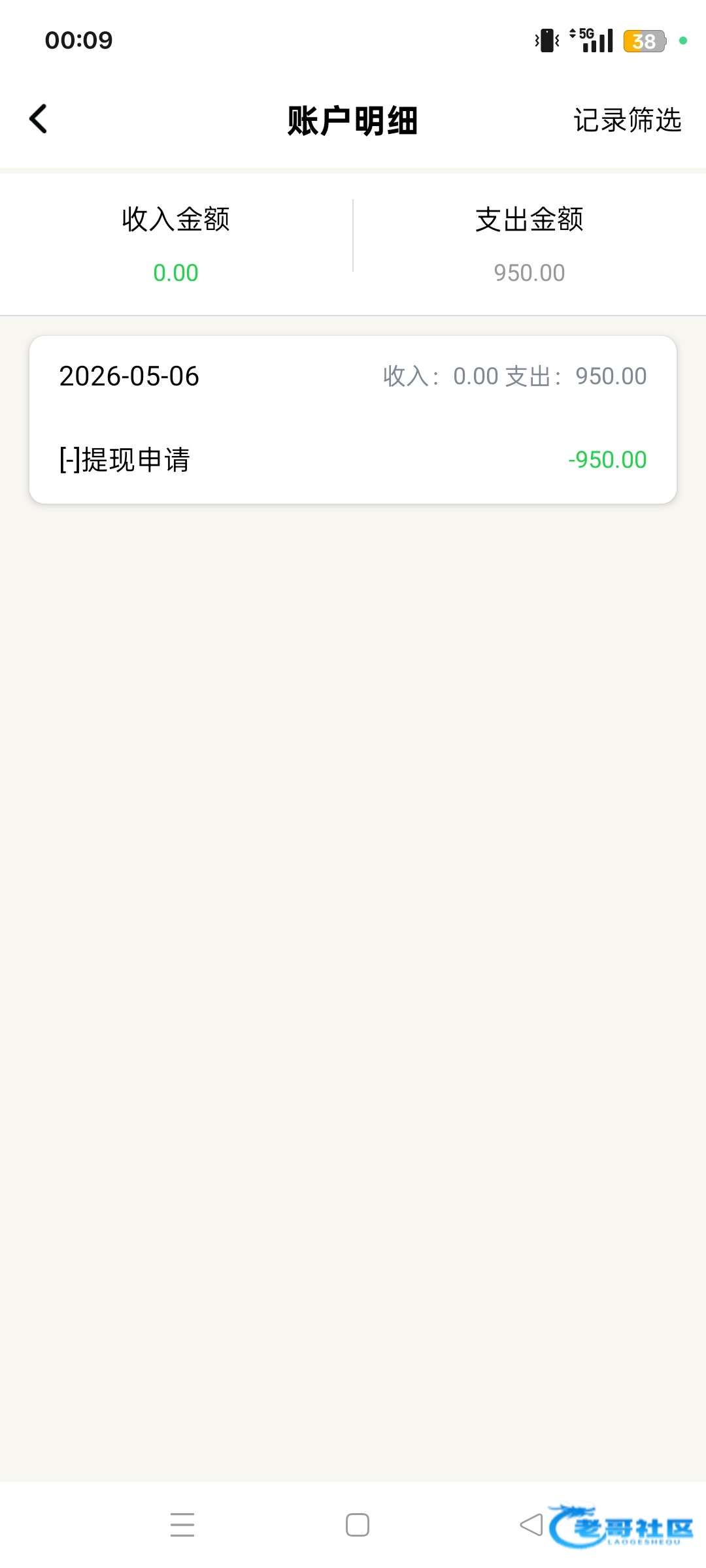Image resolution: width=706 pixels, height=1568 pixels.
Task: Go back using the header arrow
Action: pos(39,120)
